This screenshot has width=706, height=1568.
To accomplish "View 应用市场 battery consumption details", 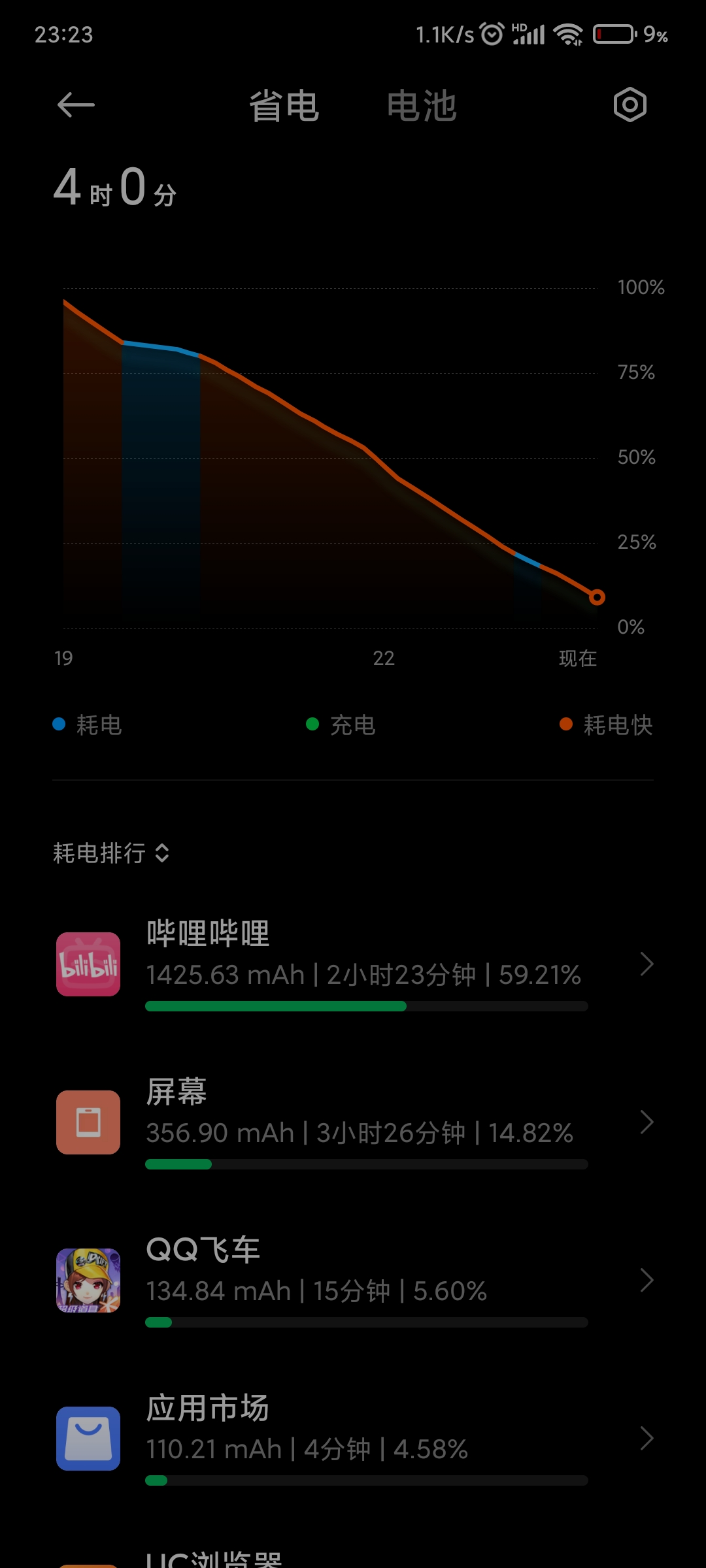I will [x=353, y=1439].
